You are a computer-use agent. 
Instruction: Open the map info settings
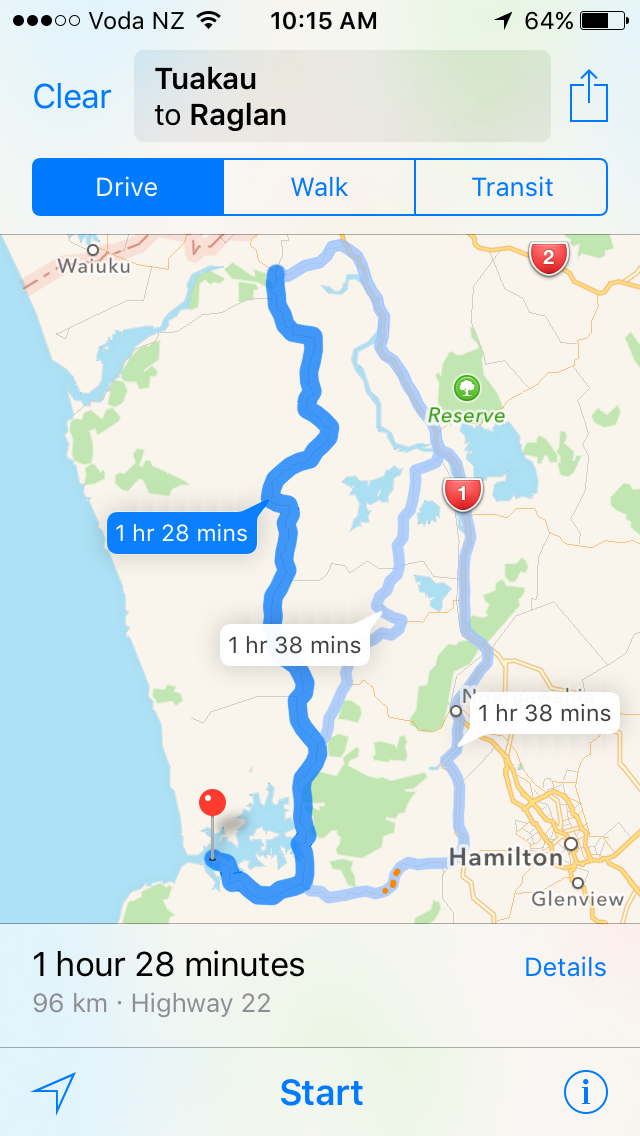pos(585,1093)
